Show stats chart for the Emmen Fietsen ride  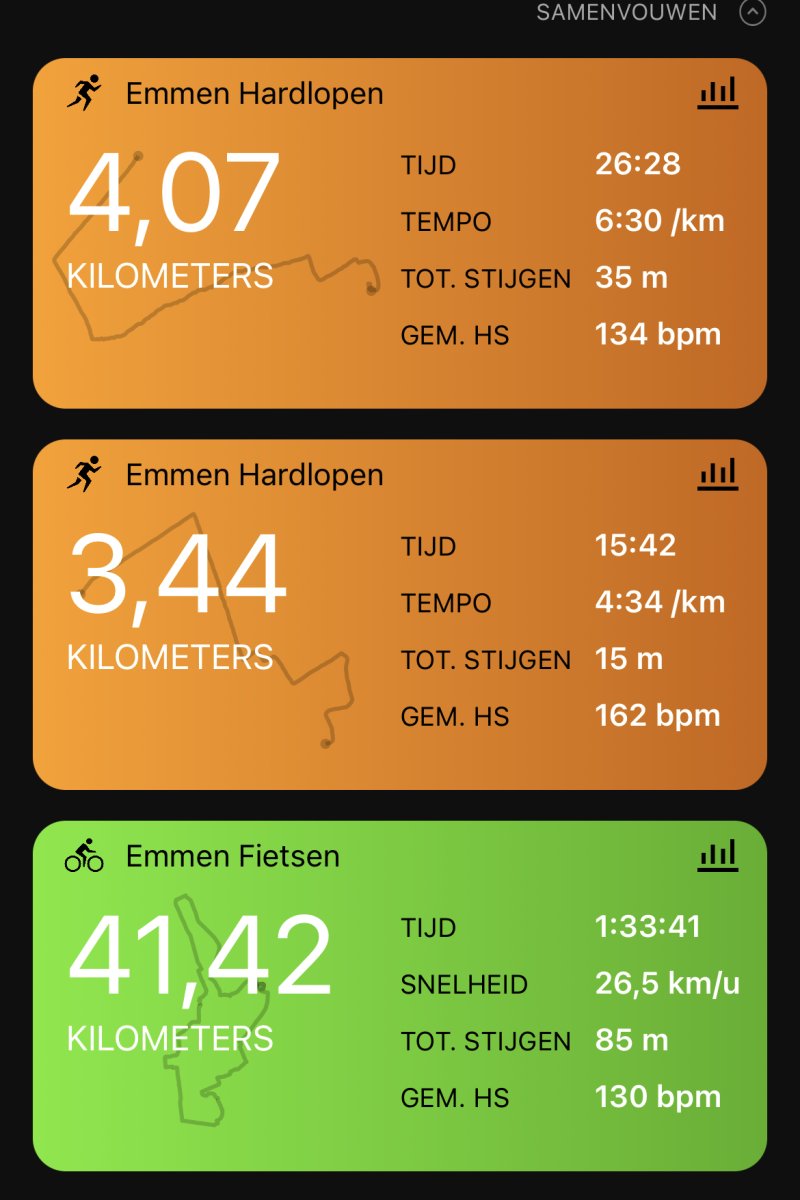coord(717,855)
